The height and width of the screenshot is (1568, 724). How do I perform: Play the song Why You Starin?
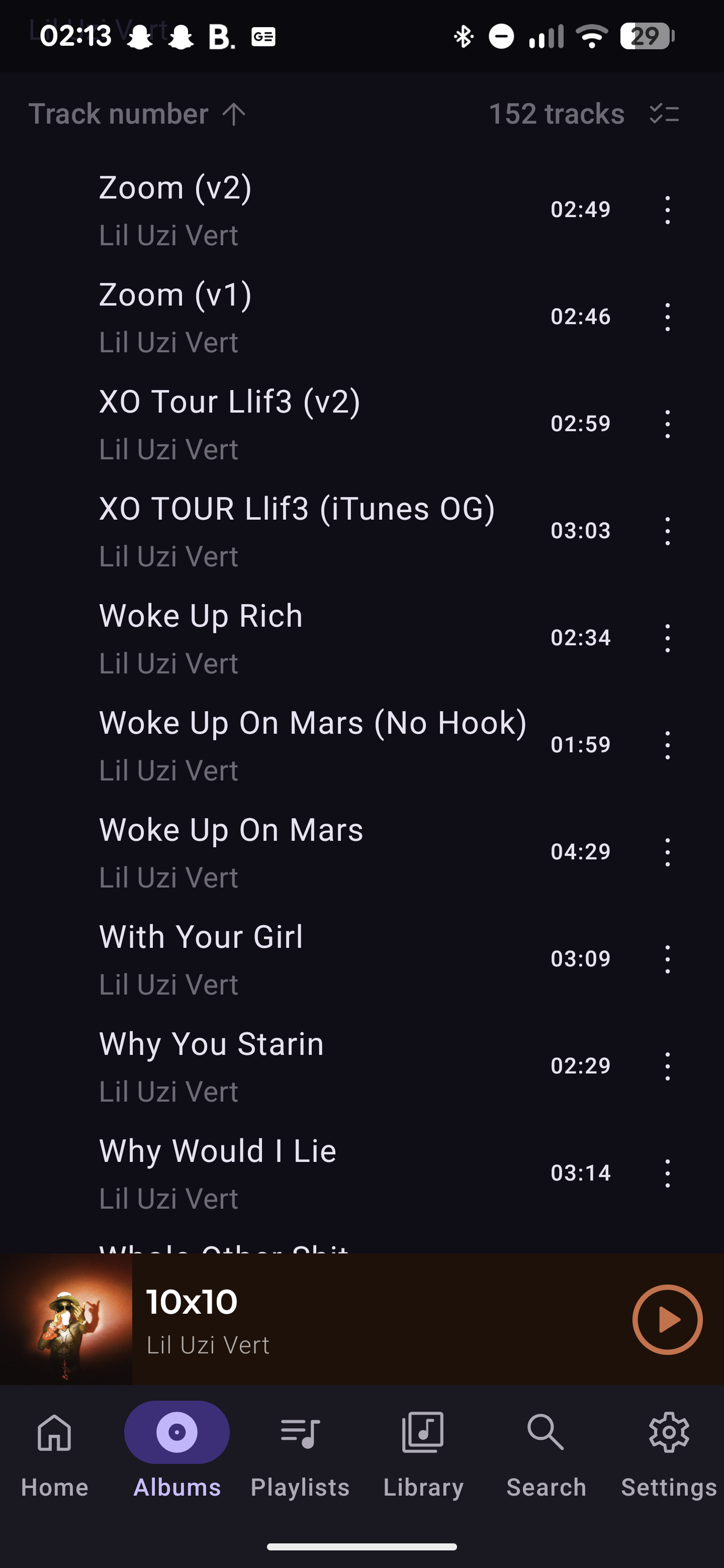(305, 1066)
